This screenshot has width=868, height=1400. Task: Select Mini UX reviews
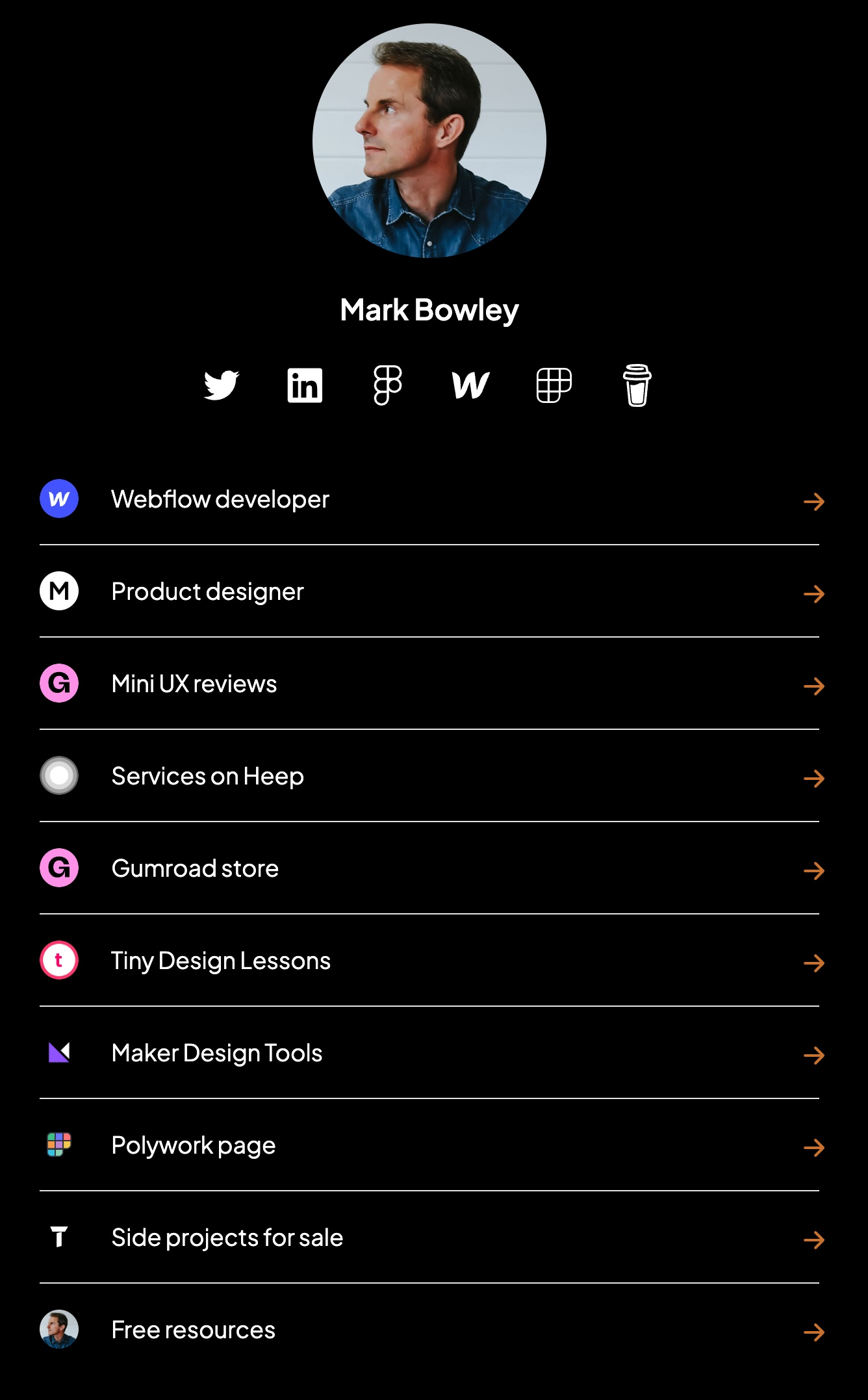click(x=194, y=684)
